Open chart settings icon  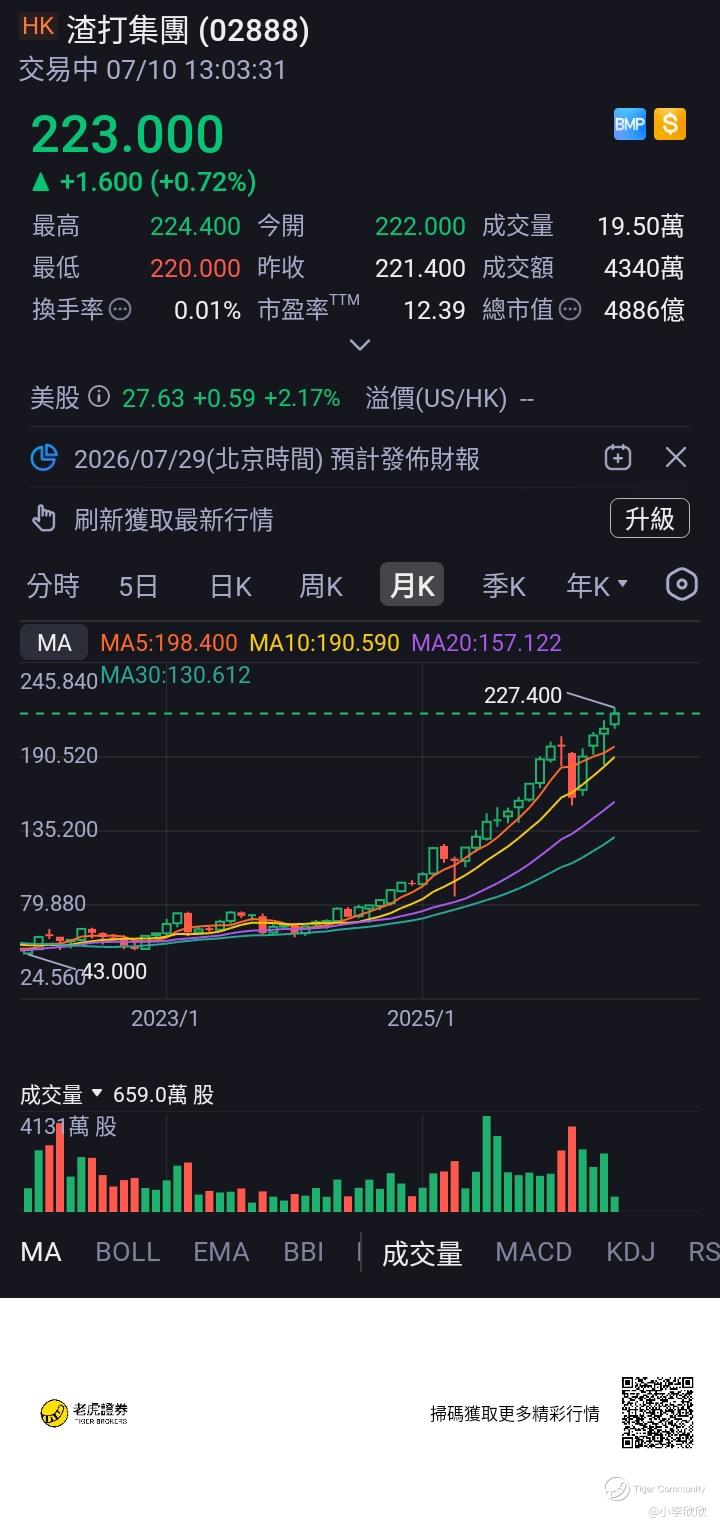click(682, 584)
